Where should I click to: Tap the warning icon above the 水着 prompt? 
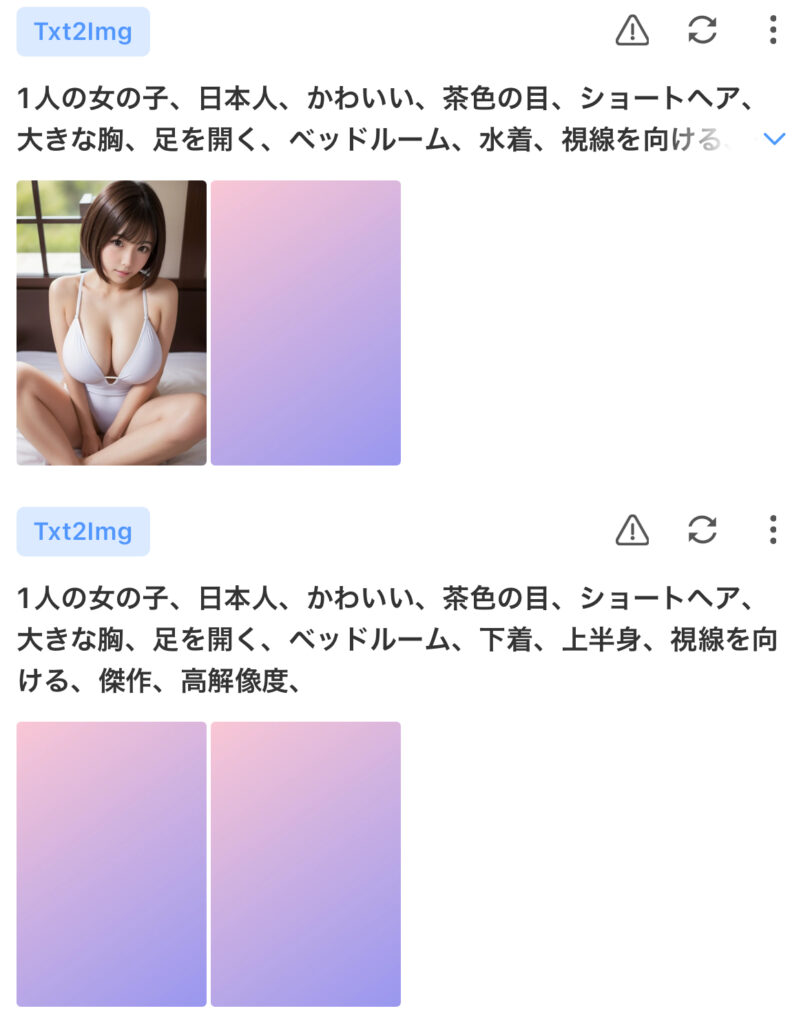point(632,31)
